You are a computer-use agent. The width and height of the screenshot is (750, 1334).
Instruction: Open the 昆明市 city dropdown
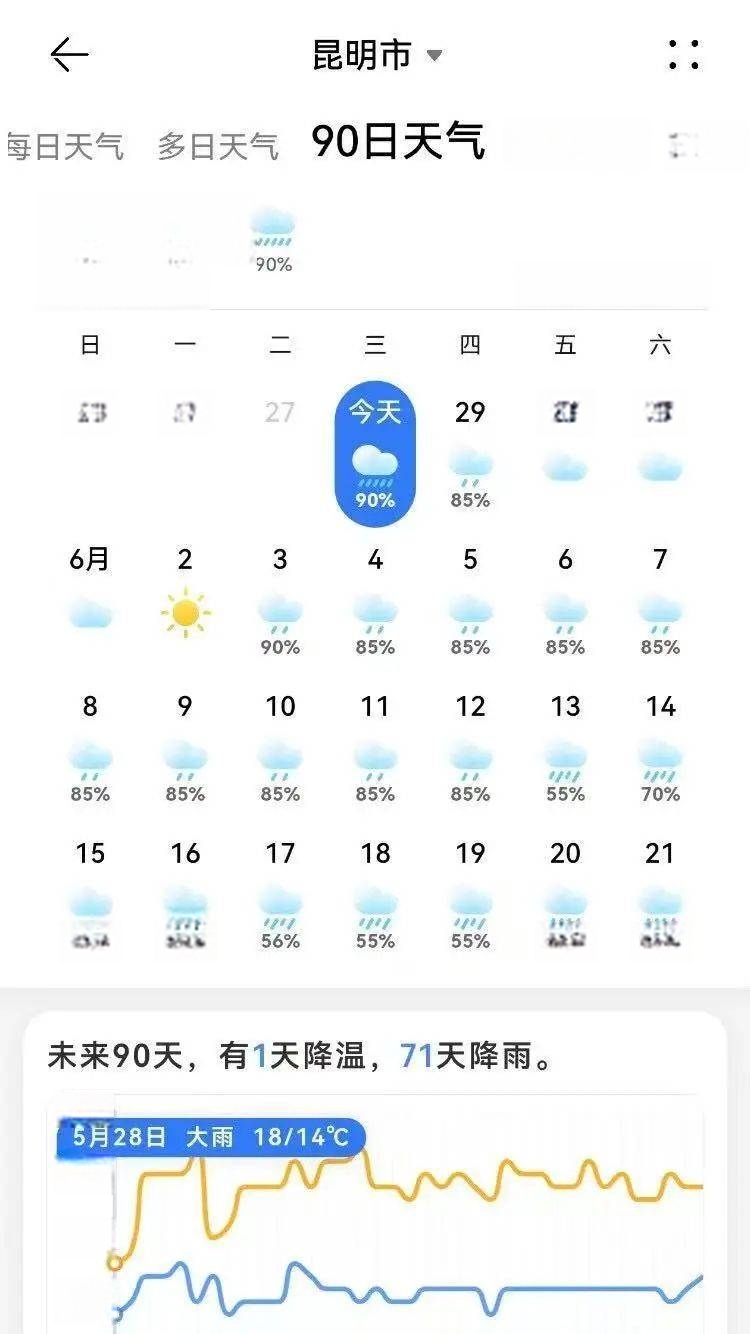pos(377,55)
